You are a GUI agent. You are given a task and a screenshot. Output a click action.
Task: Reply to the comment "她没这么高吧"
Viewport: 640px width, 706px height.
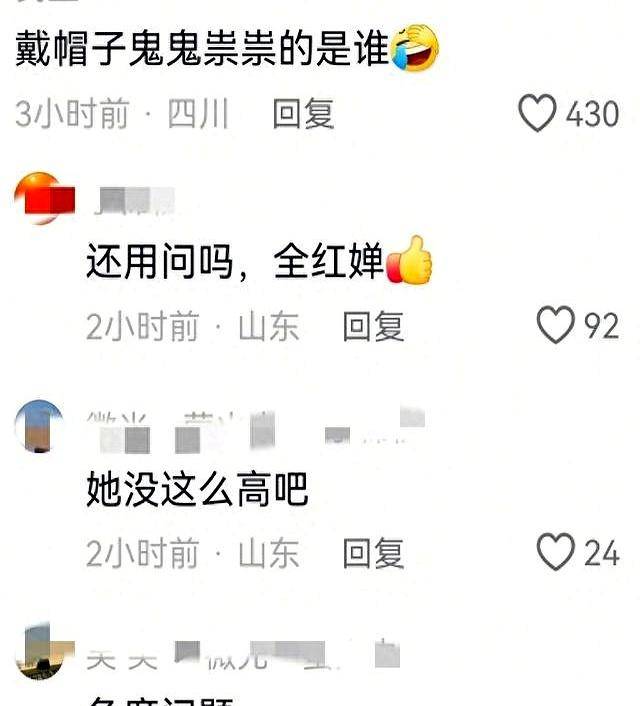(x=373, y=553)
